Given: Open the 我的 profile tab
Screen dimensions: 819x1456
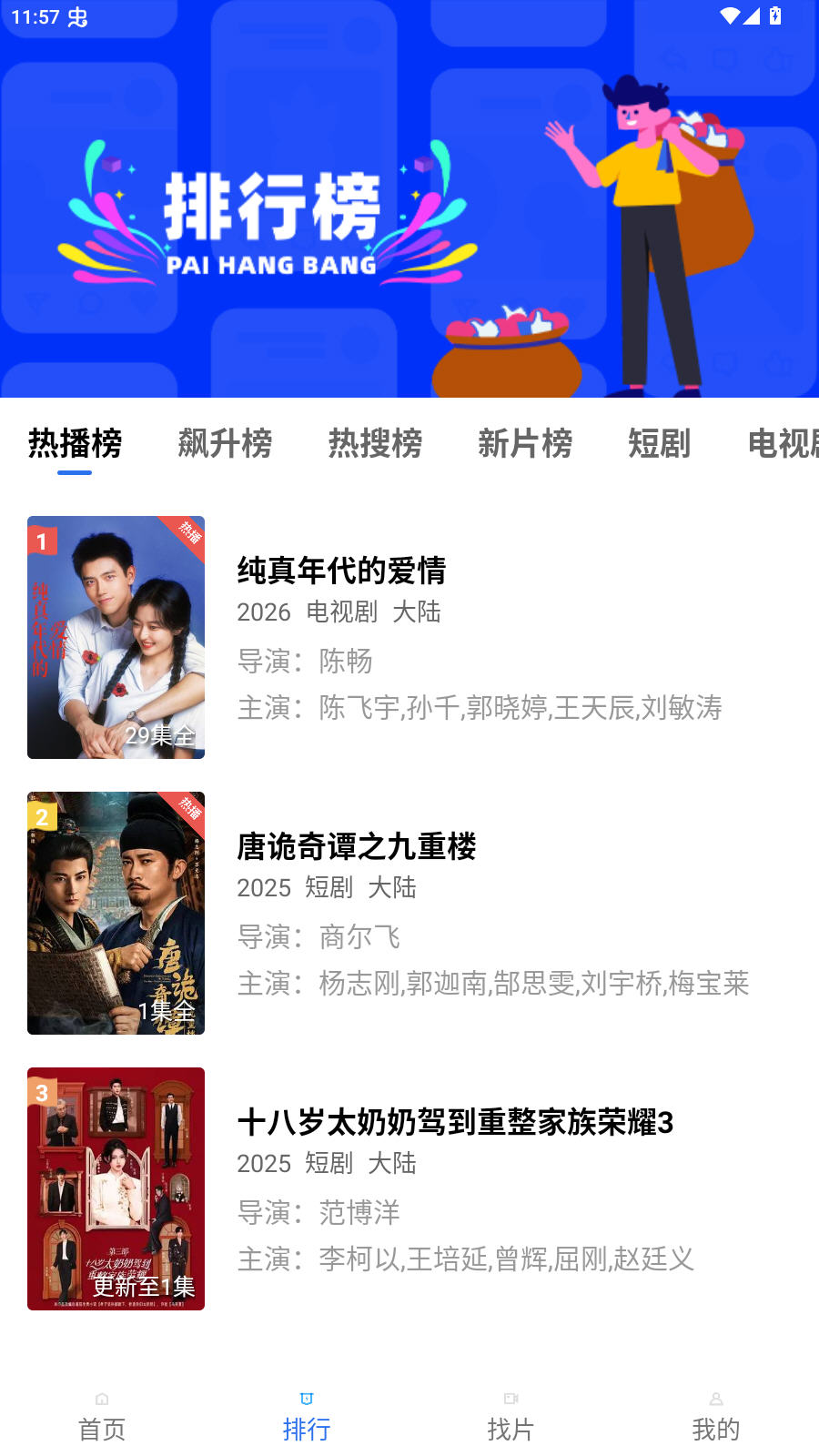Looking at the screenshot, I should click(x=715, y=1417).
